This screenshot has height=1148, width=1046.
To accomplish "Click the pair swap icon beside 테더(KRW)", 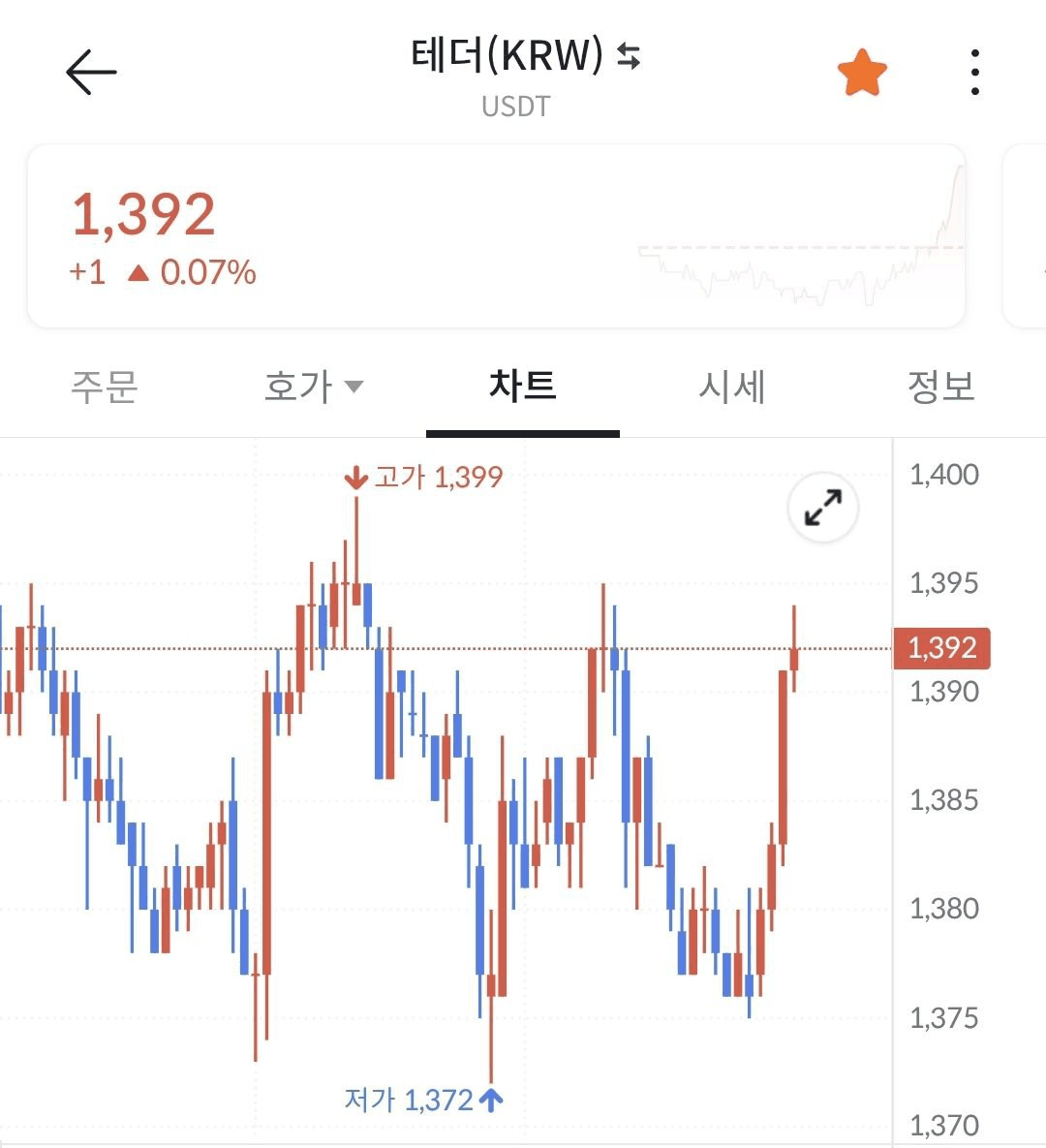I will (628, 58).
